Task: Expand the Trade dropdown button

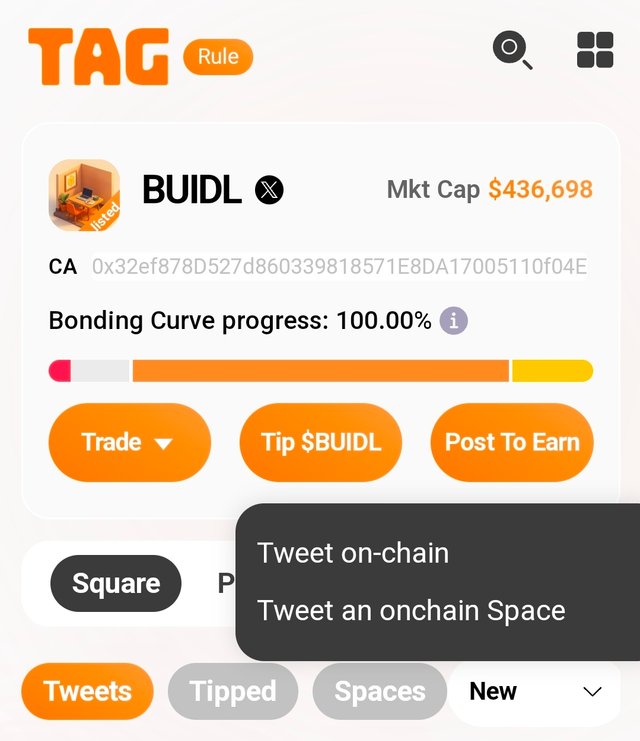Action: tap(129, 442)
